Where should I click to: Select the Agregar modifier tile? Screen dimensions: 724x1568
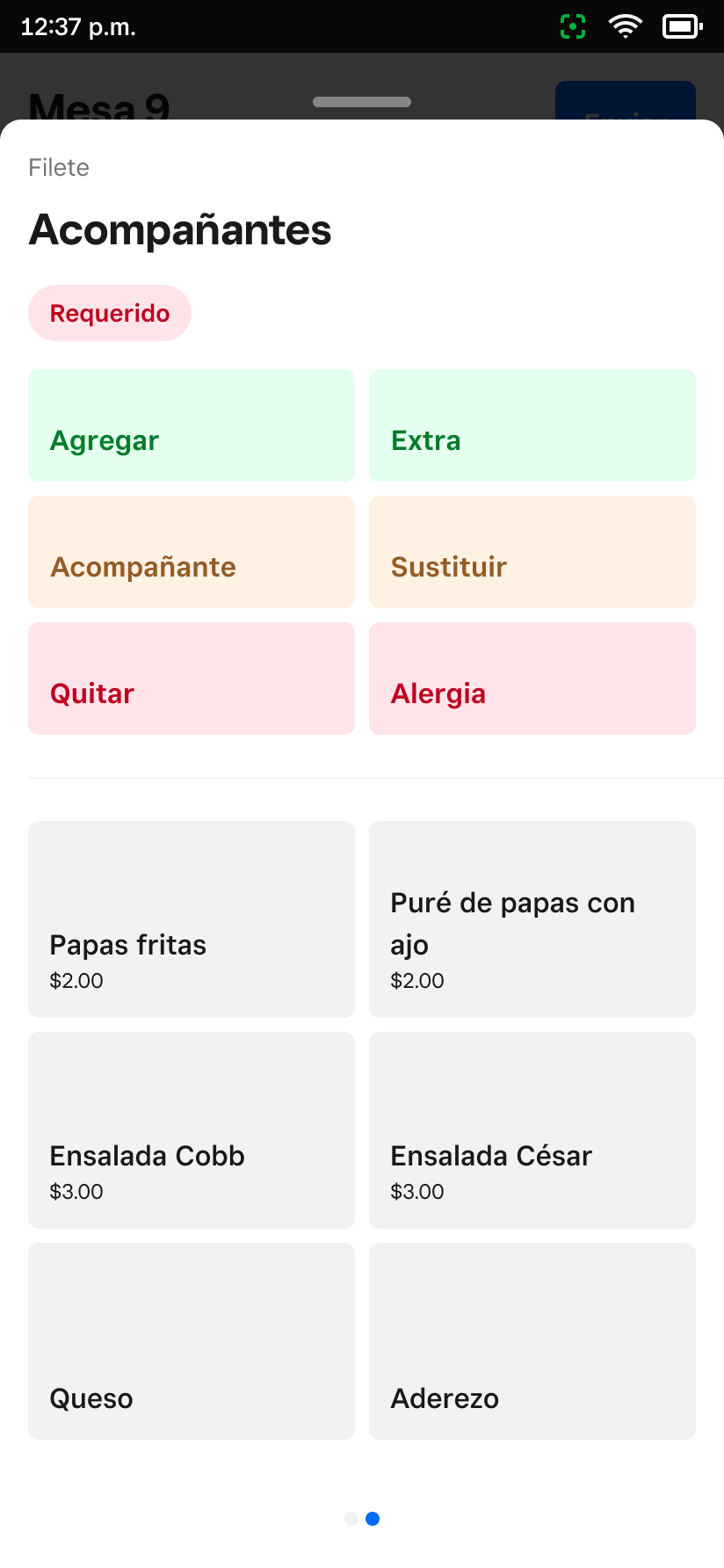[192, 425]
